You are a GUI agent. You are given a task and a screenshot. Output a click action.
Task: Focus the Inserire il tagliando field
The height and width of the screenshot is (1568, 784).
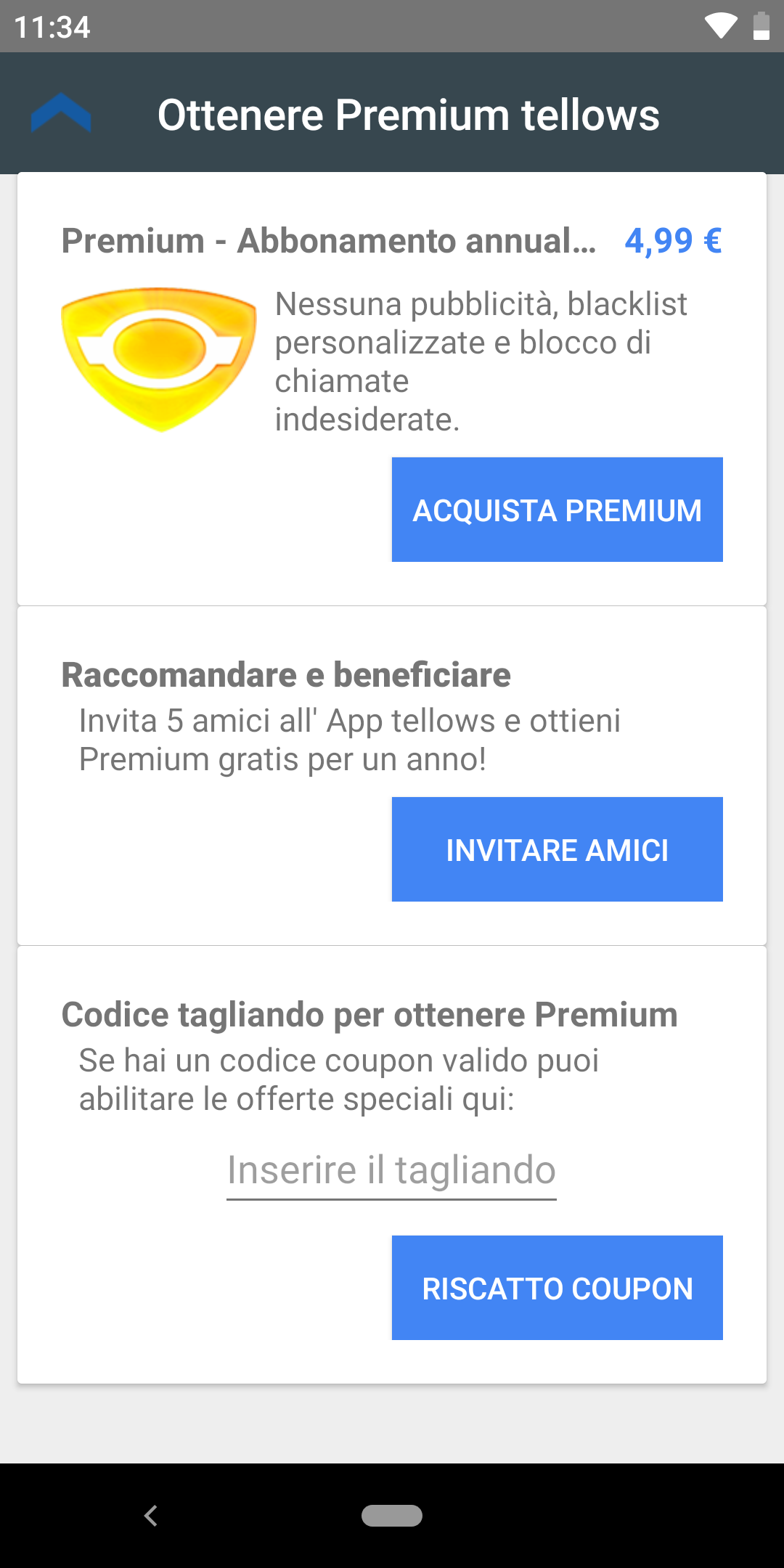click(x=391, y=1170)
